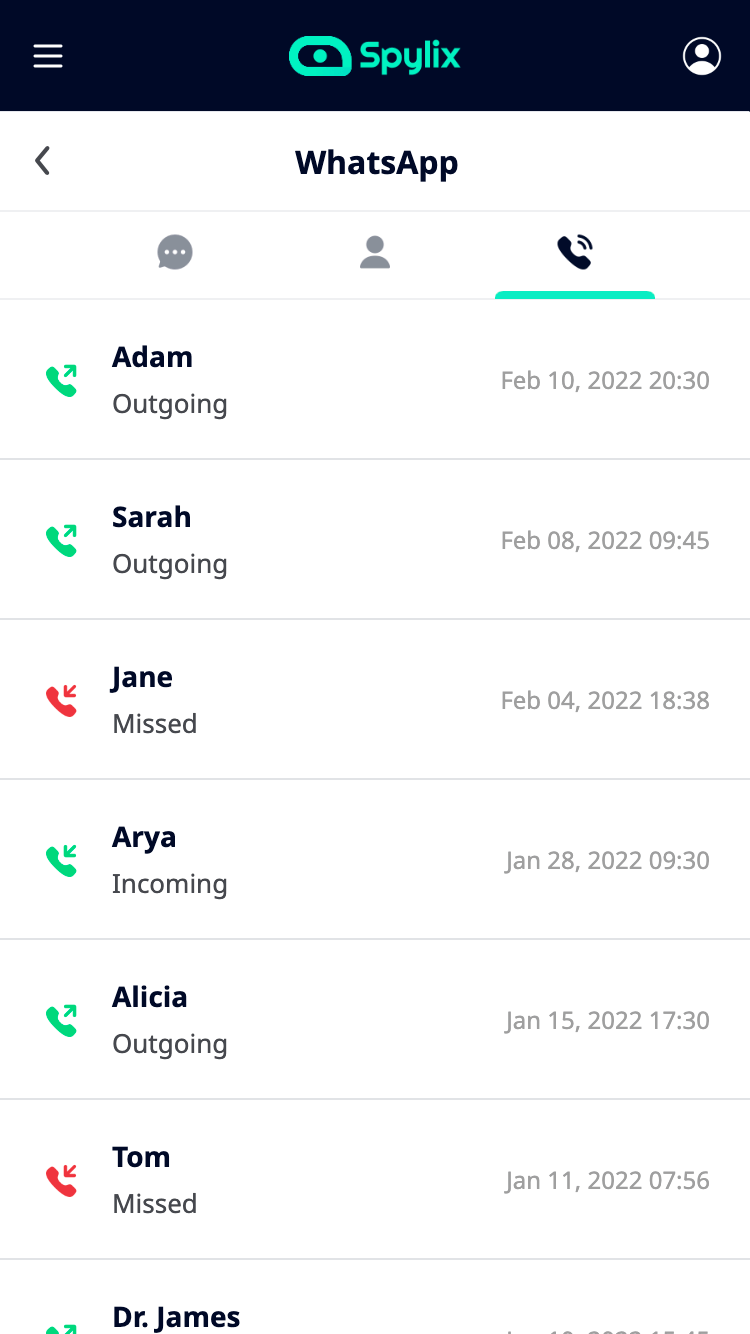Click Adam's outgoing call icon
Screen dimensions: 750x1334
[61, 380]
